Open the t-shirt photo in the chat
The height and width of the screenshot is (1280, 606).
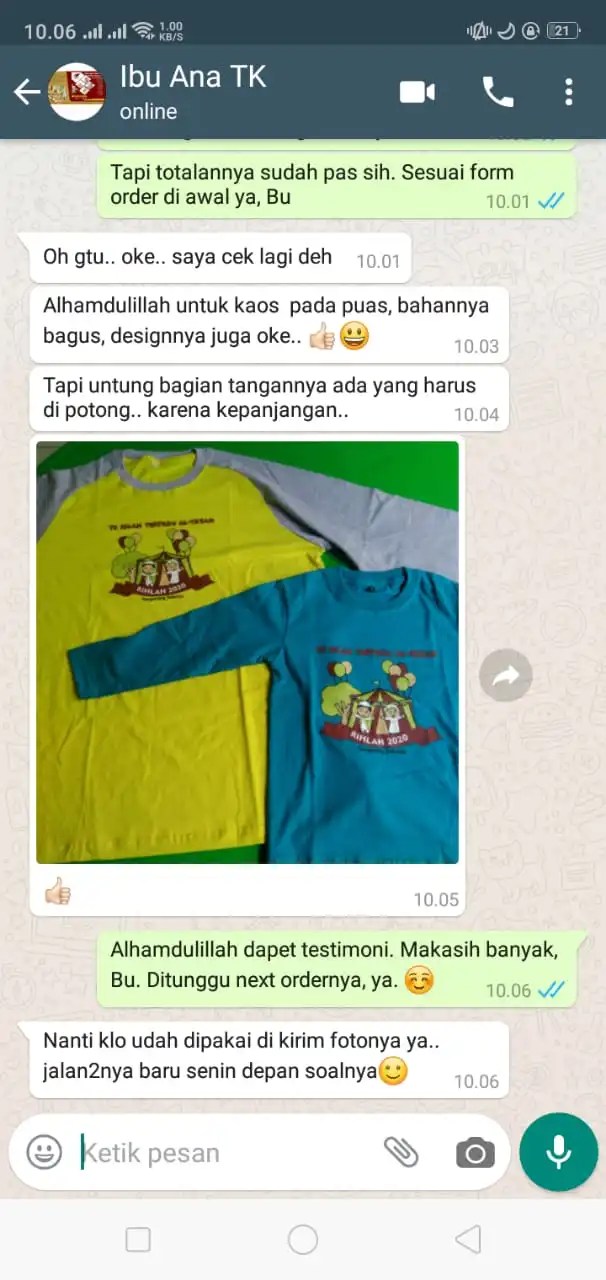pyautogui.click(x=247, y=652)
